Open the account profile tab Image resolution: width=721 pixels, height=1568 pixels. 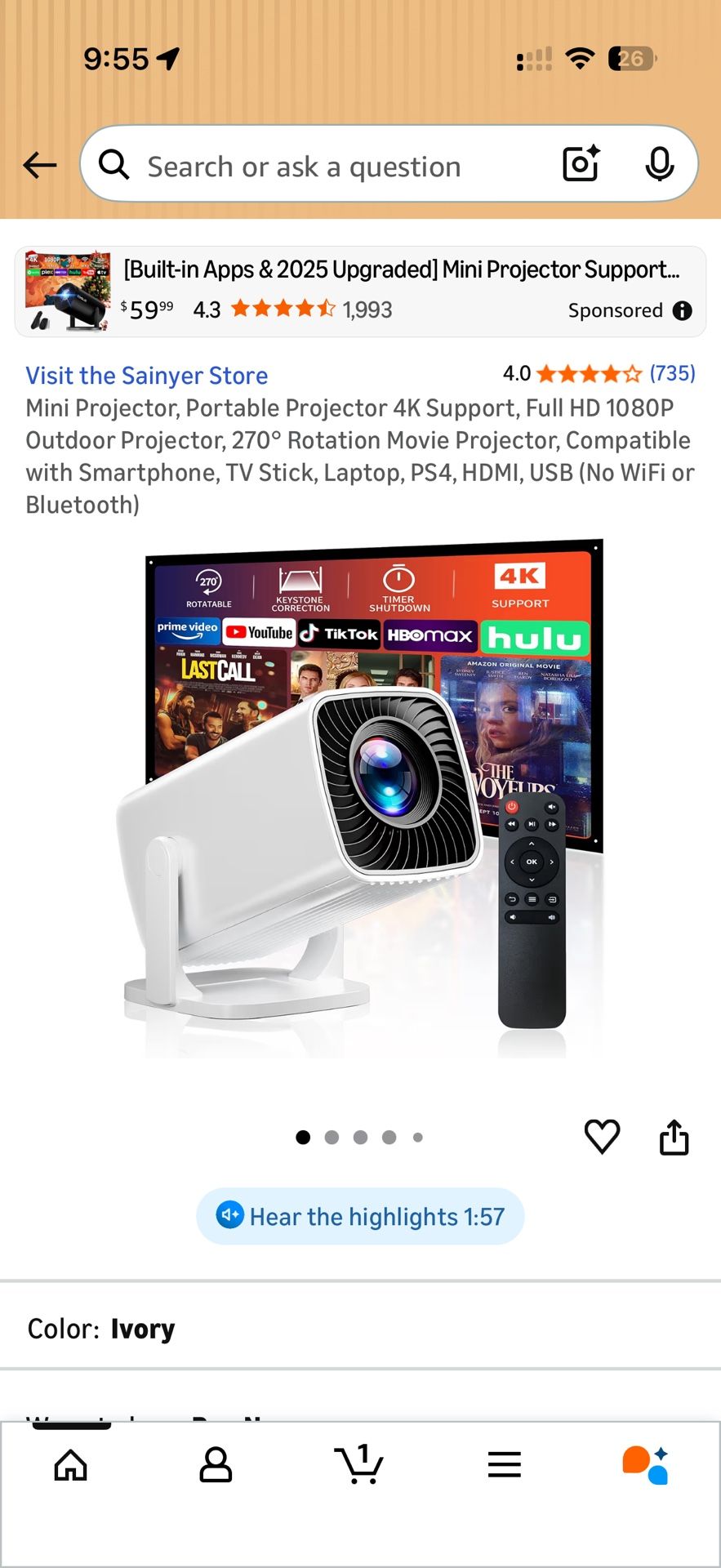[x=216, y=1465]
